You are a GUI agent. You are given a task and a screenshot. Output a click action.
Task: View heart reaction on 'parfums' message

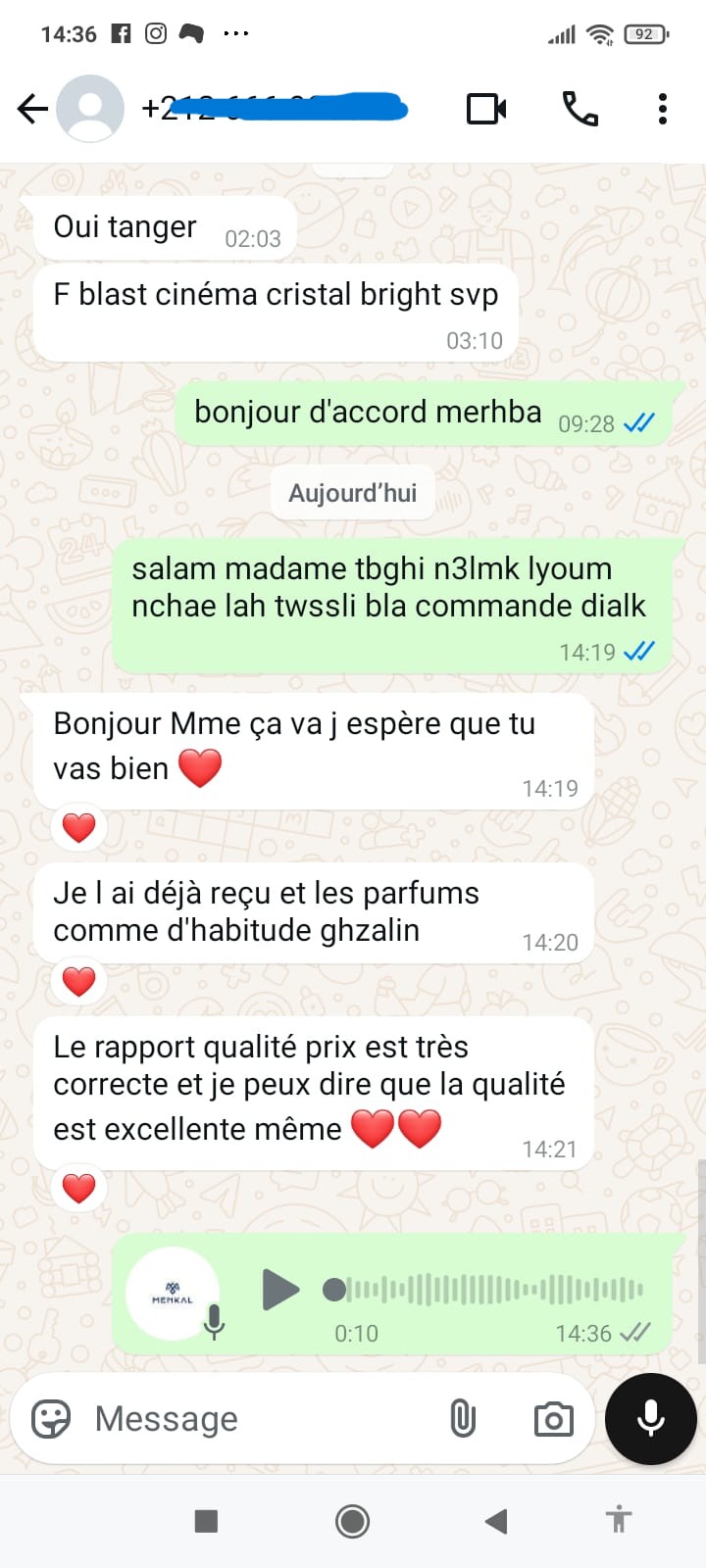[x=79, y=981]
